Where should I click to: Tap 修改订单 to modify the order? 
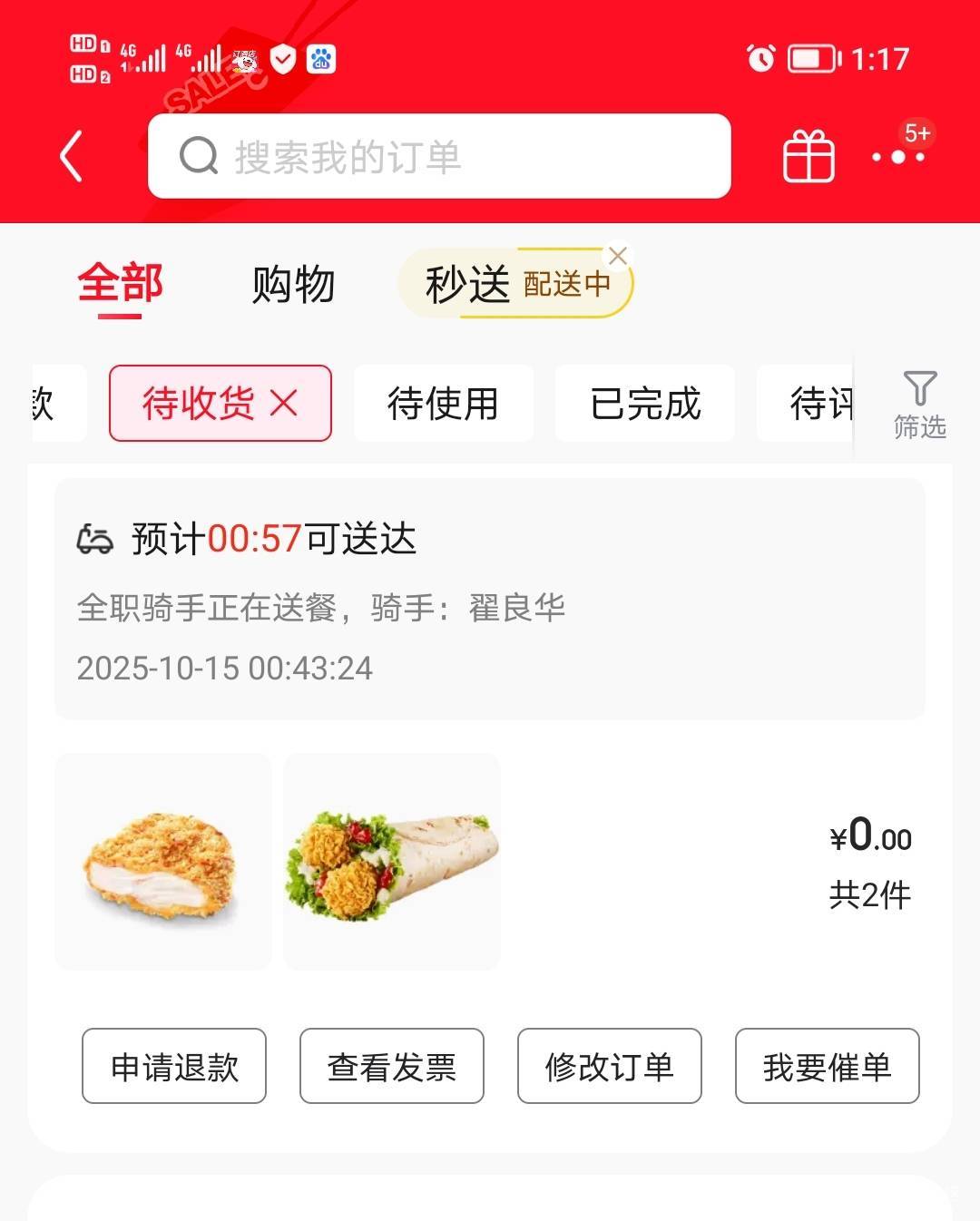pyautogui.click(x=610, y=1066)
